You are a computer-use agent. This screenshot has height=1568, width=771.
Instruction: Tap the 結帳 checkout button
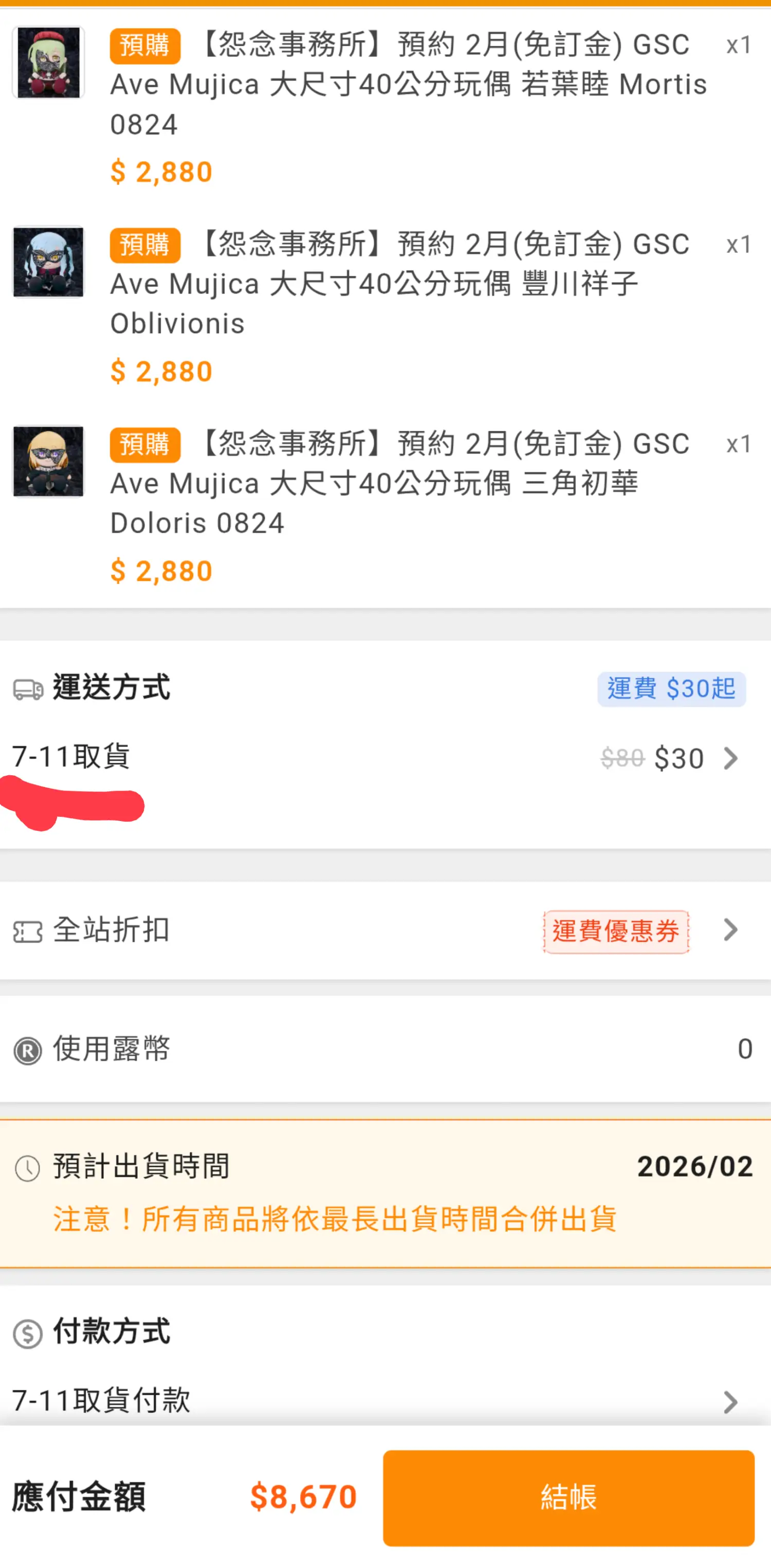(x=568, y=1497)
